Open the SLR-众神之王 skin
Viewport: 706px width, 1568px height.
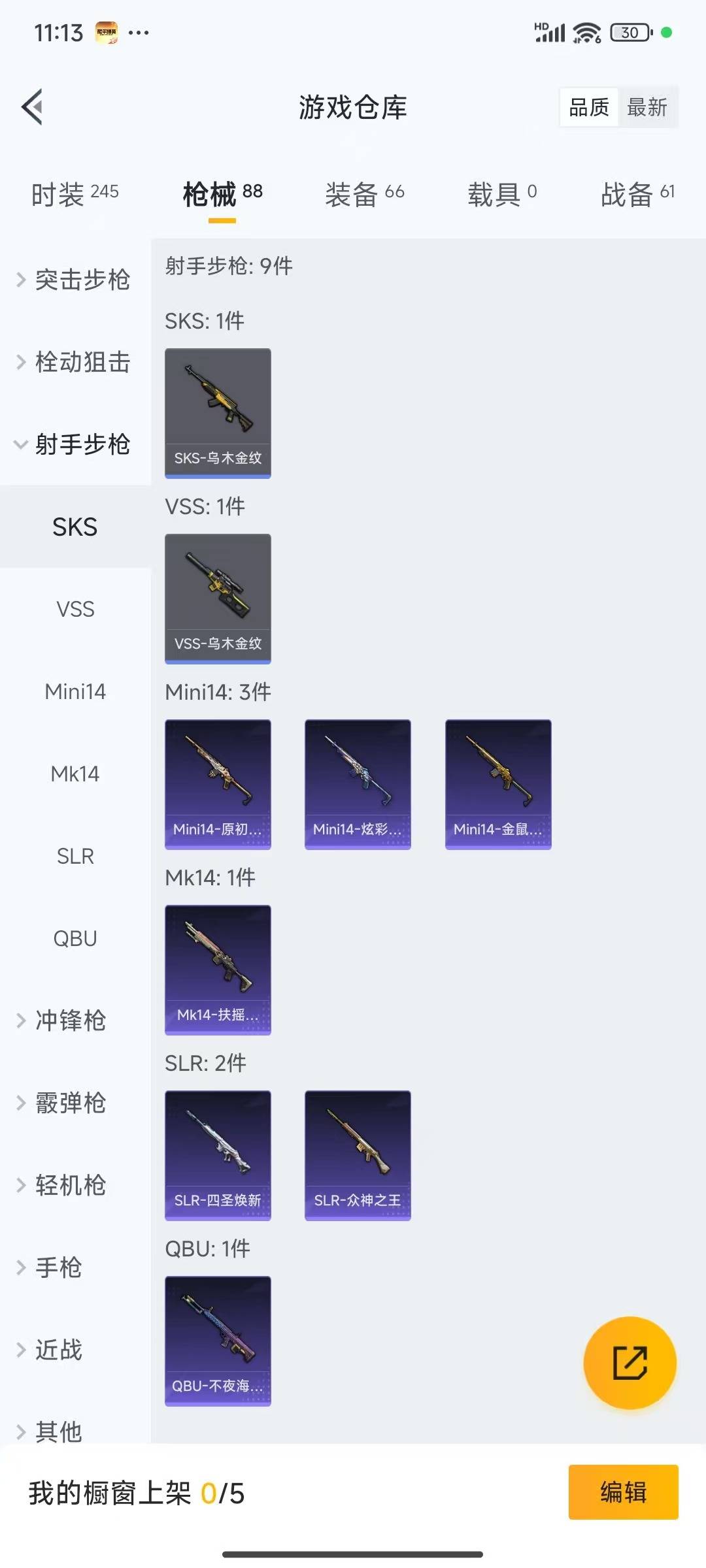point(358,1155)
